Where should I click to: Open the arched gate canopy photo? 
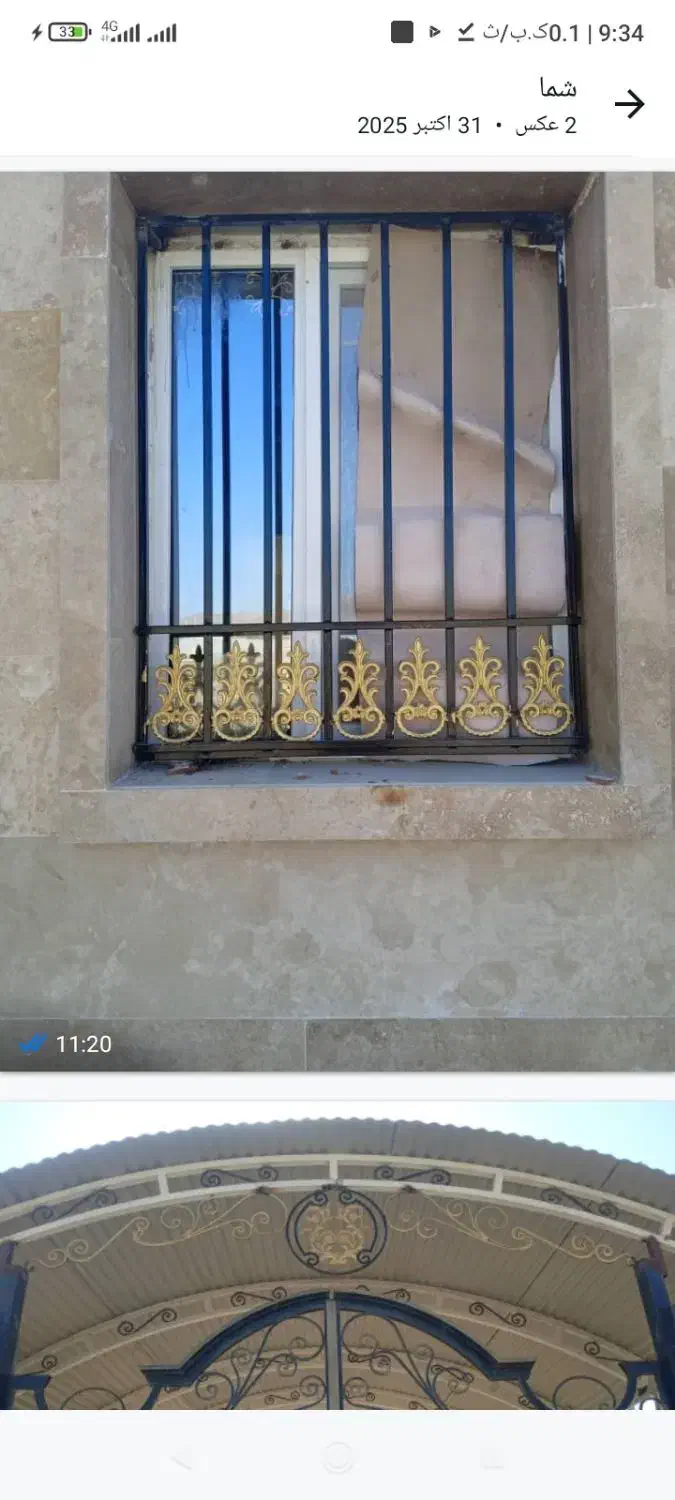[337, 1255]
